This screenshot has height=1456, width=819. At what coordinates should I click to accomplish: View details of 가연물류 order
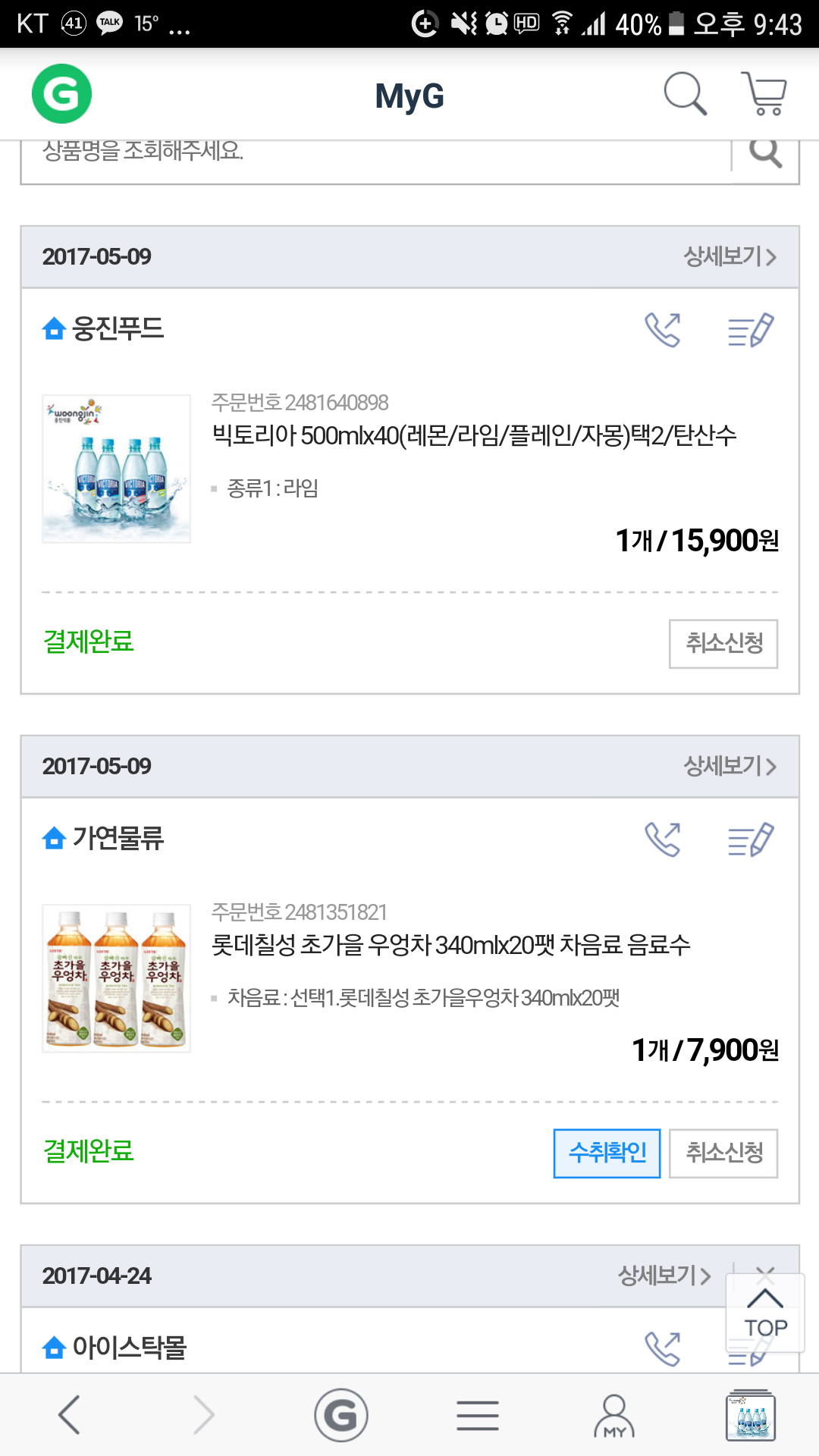[x=730, y=766]
